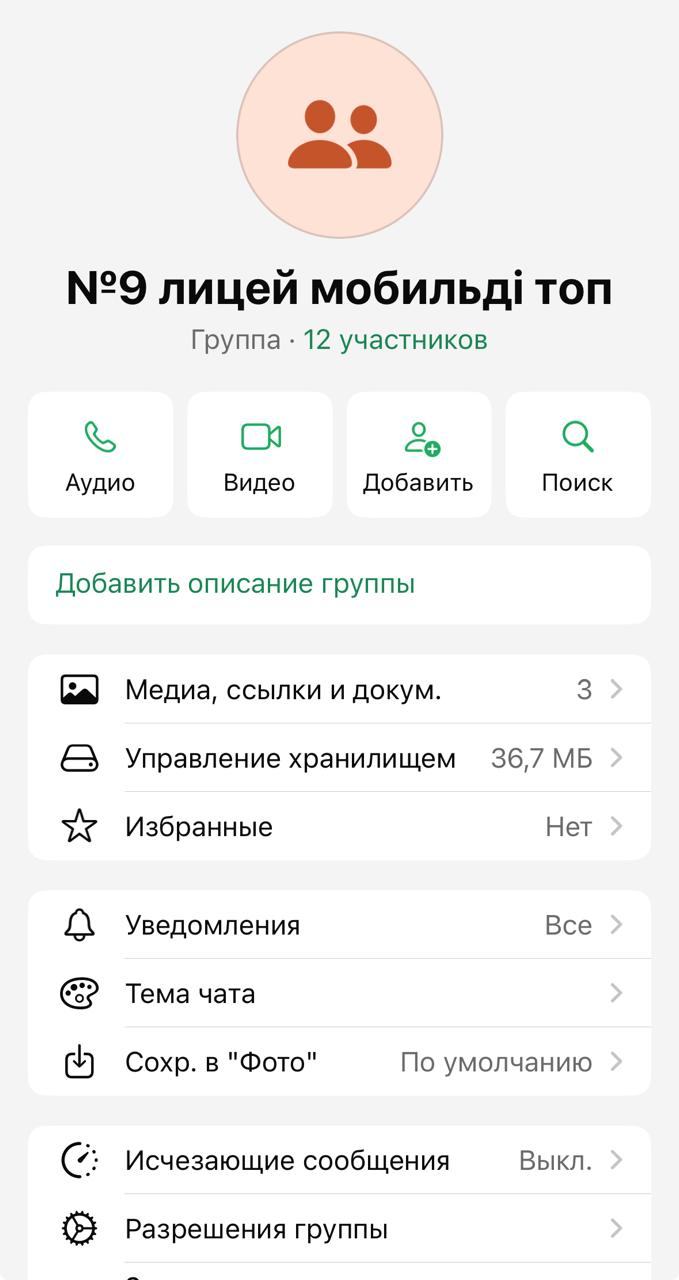
Task: Start a group audio call
Action: (100, 454)
